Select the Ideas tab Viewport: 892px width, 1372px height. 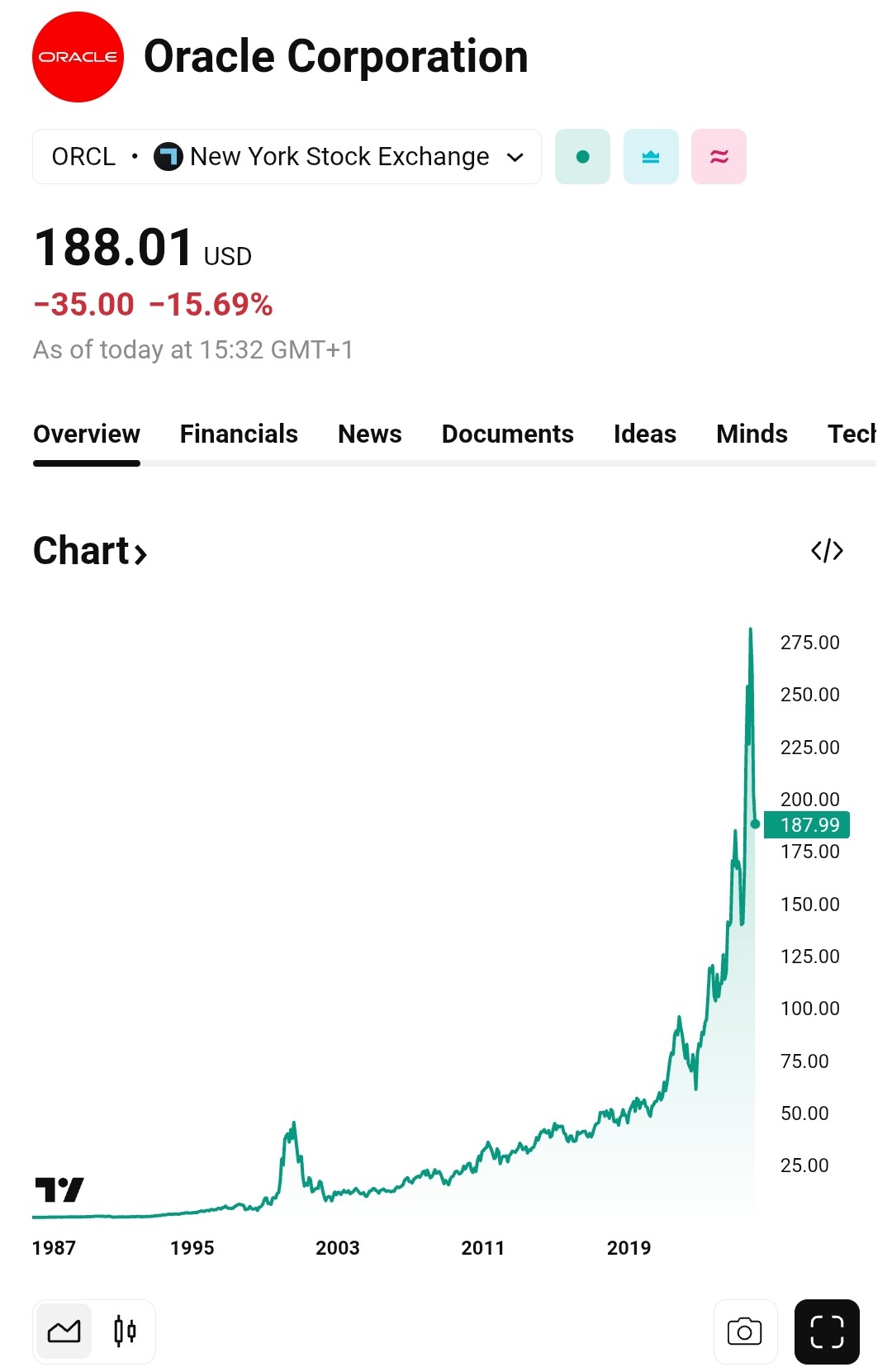point(644,434)
